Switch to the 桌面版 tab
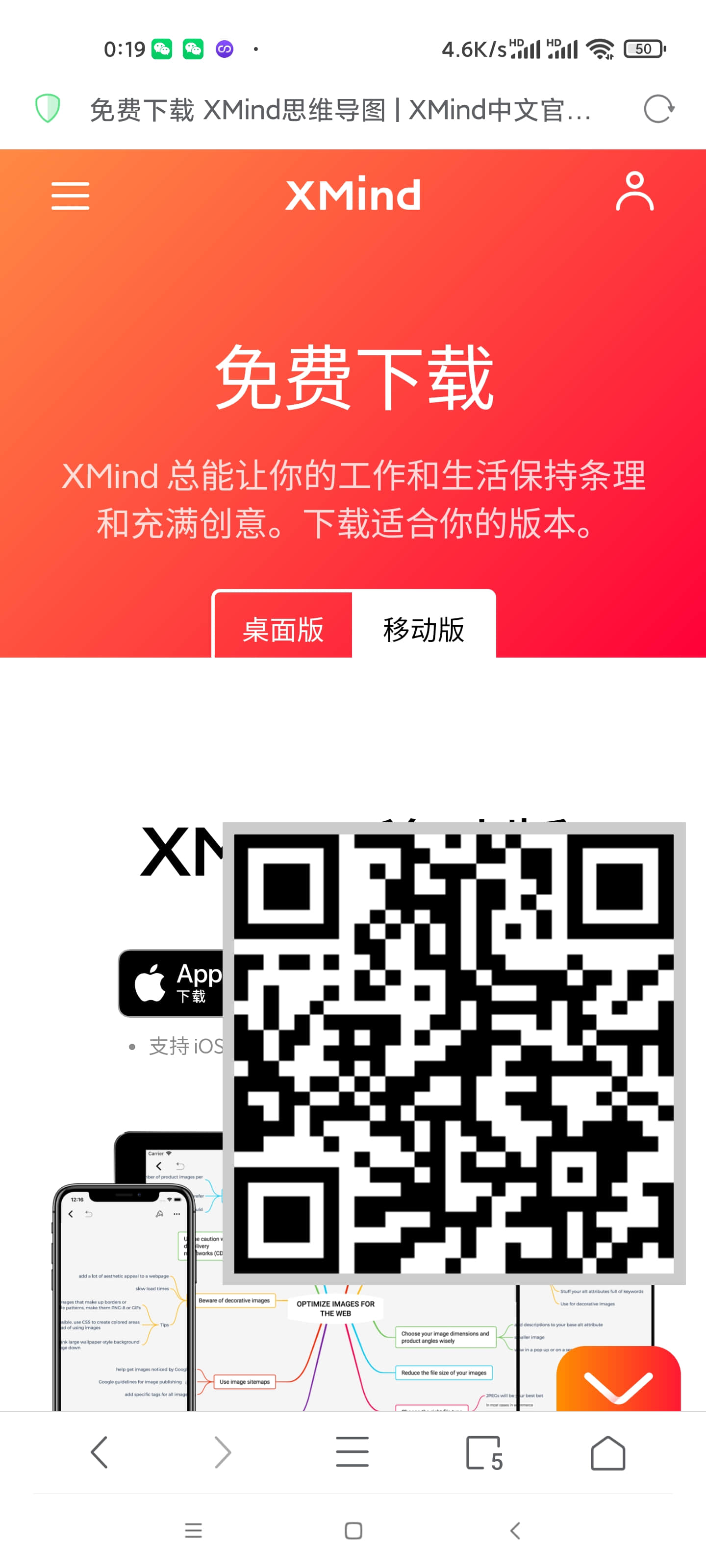 point(282,628)
